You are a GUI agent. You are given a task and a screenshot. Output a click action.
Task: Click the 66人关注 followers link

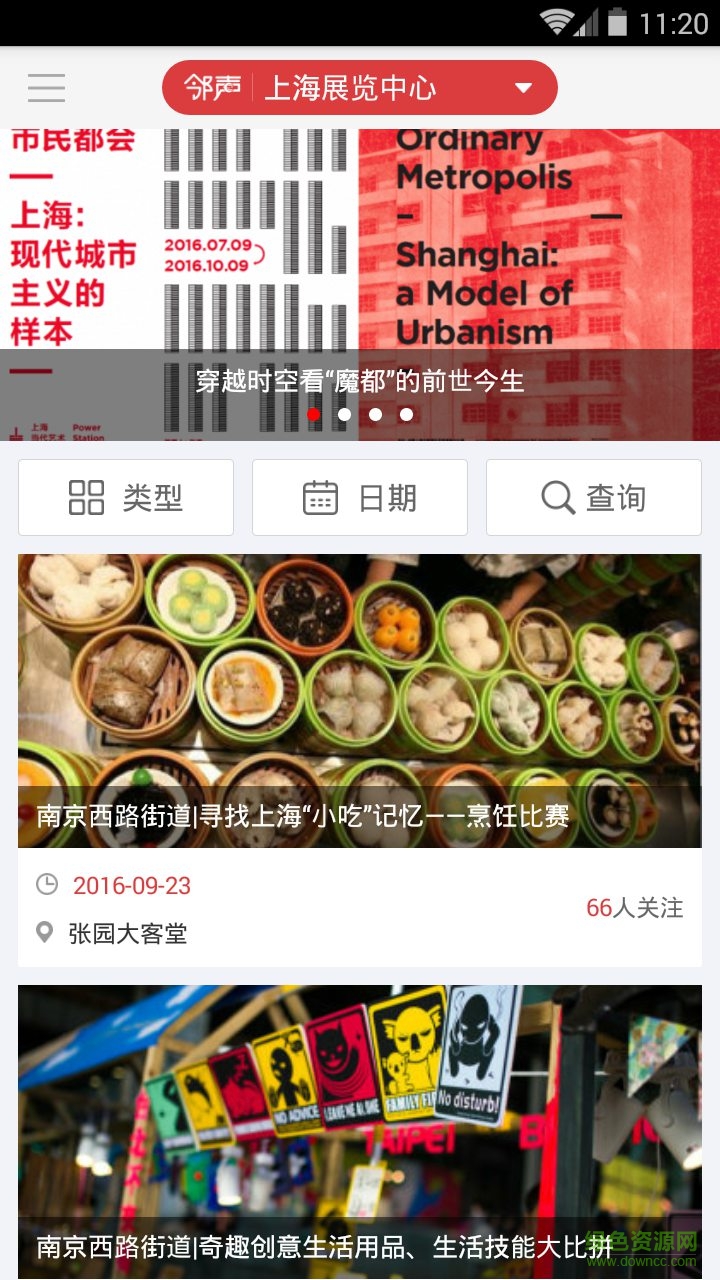[x=634, y=908]
